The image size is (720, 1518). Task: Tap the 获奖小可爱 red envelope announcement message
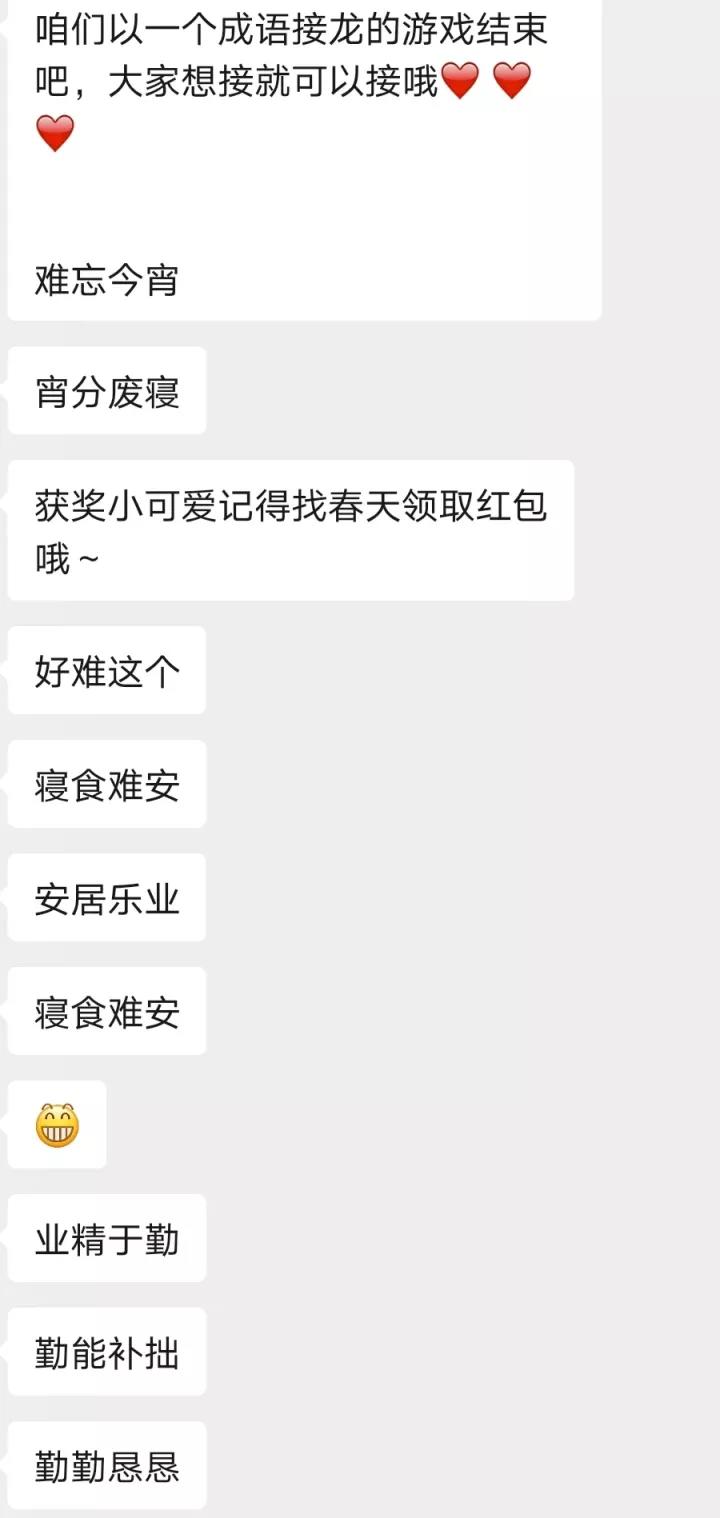click(290, 530)
